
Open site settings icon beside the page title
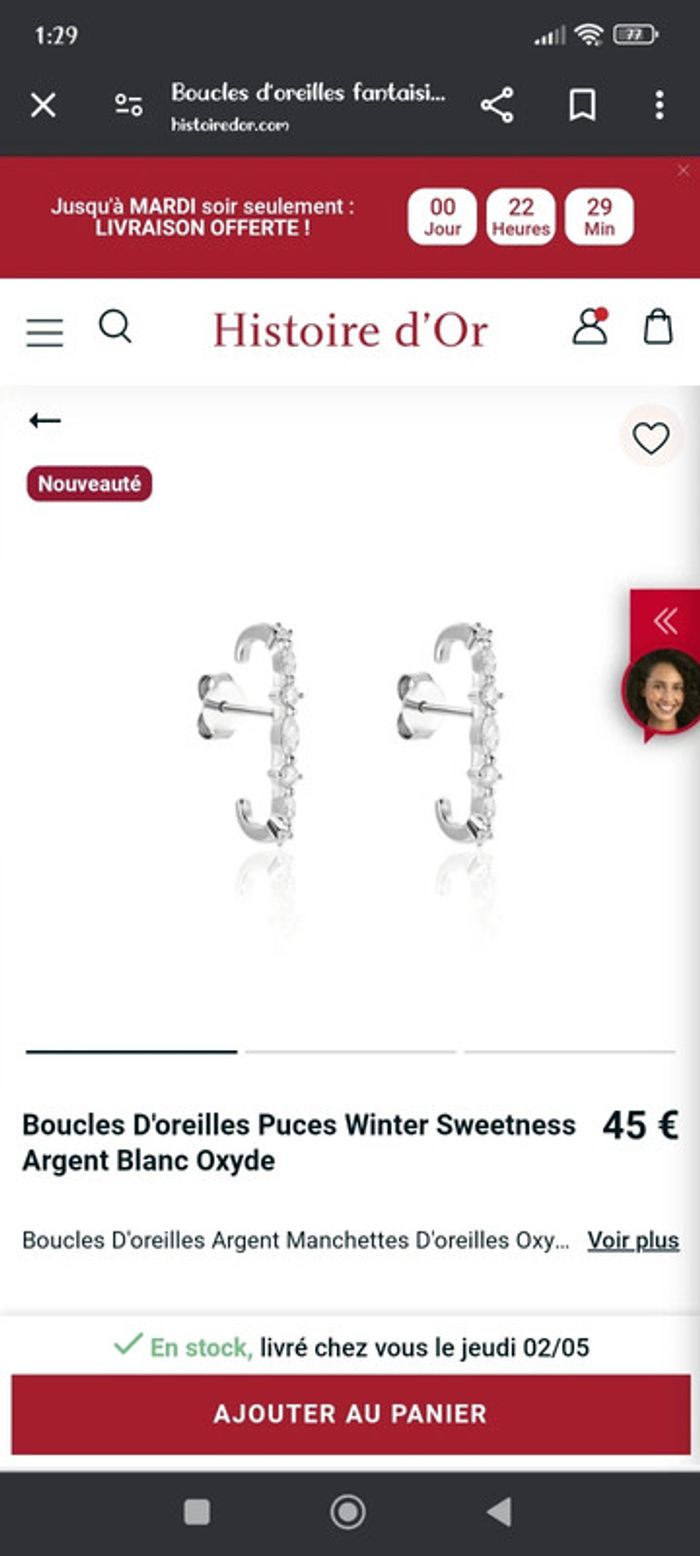pyautogui.click(x=128, y=105)
